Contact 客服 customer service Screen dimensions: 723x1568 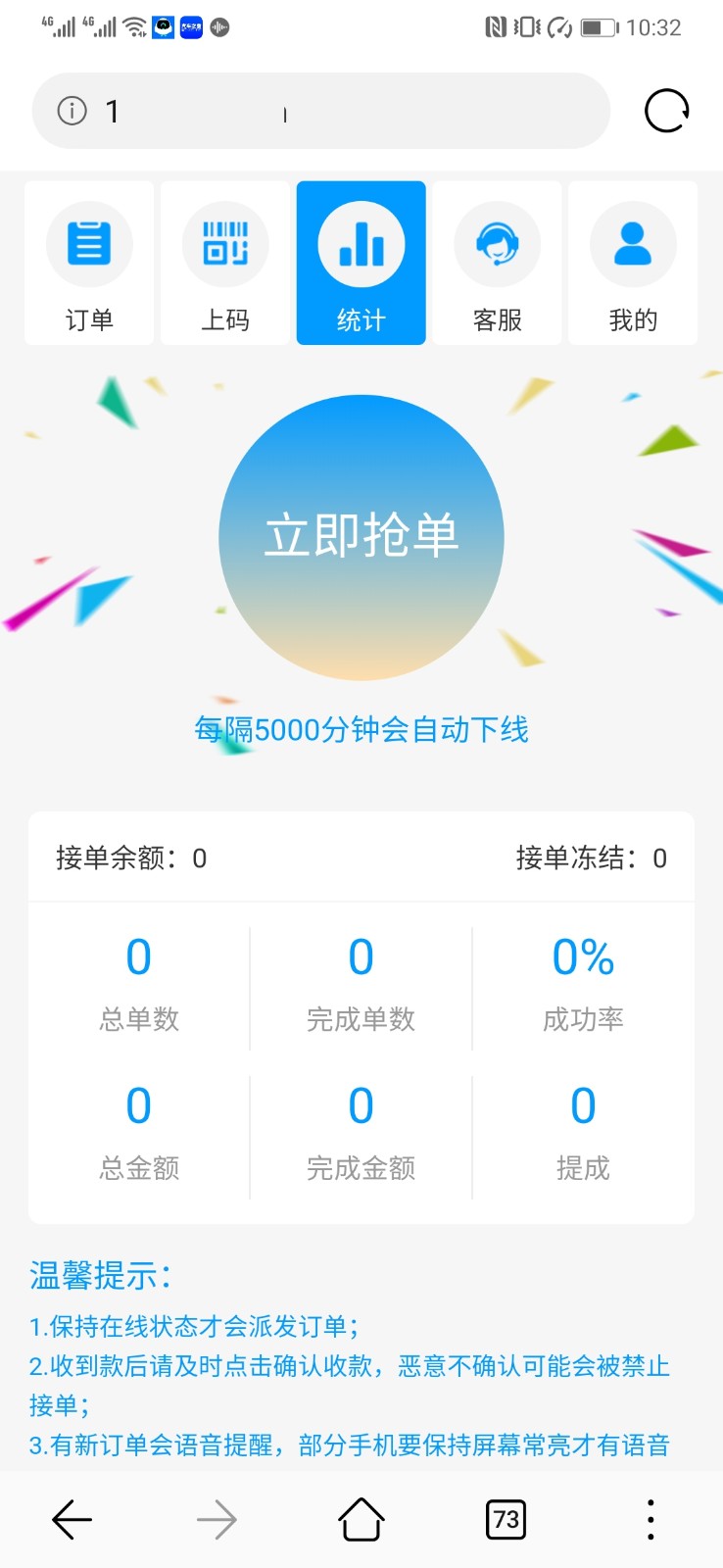tap(498, 263)
